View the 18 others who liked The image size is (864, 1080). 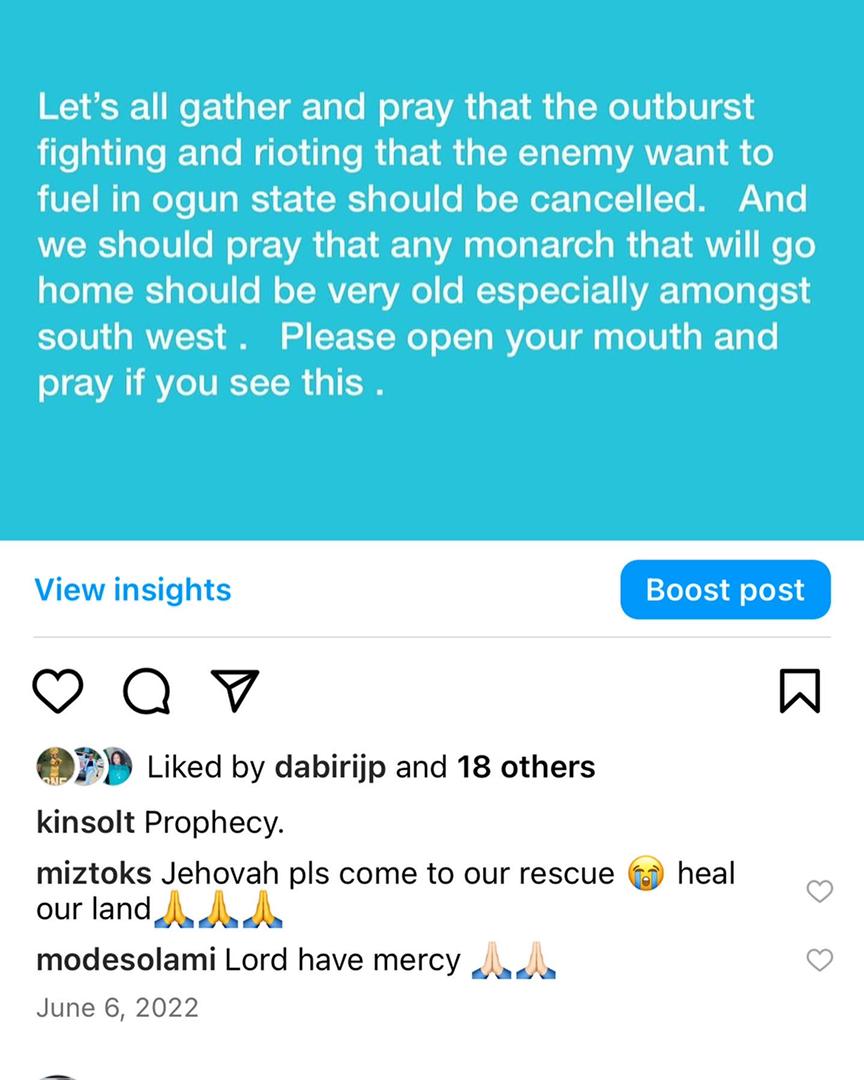click(x=526, y=767)
